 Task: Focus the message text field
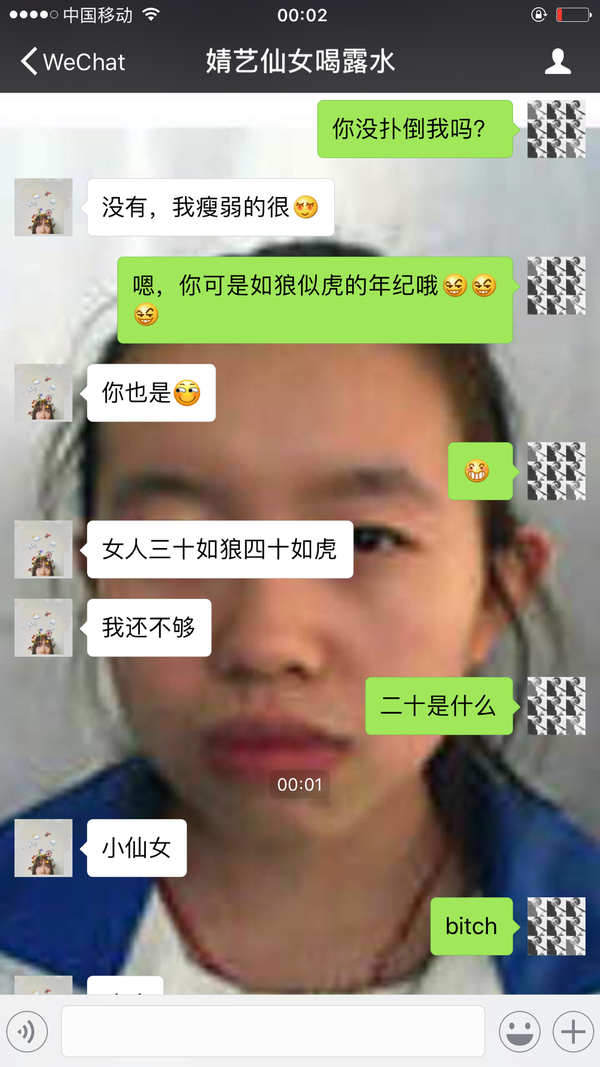pos(272,1031)
